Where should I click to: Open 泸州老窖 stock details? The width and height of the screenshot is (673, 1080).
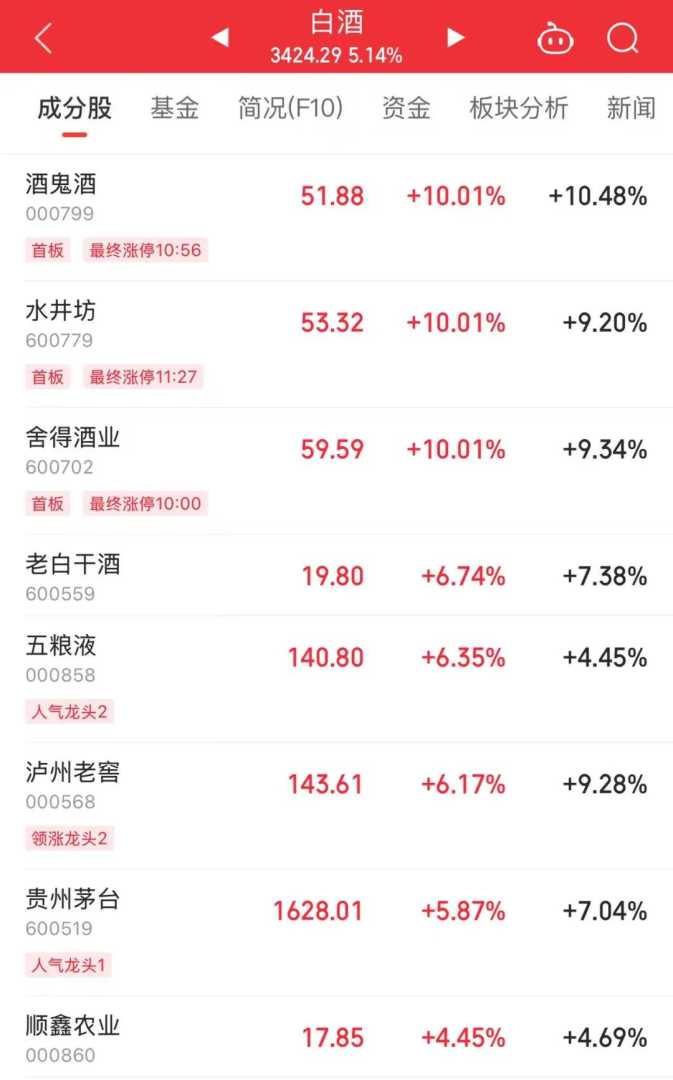pyautogui.click(x=72, y=772)
